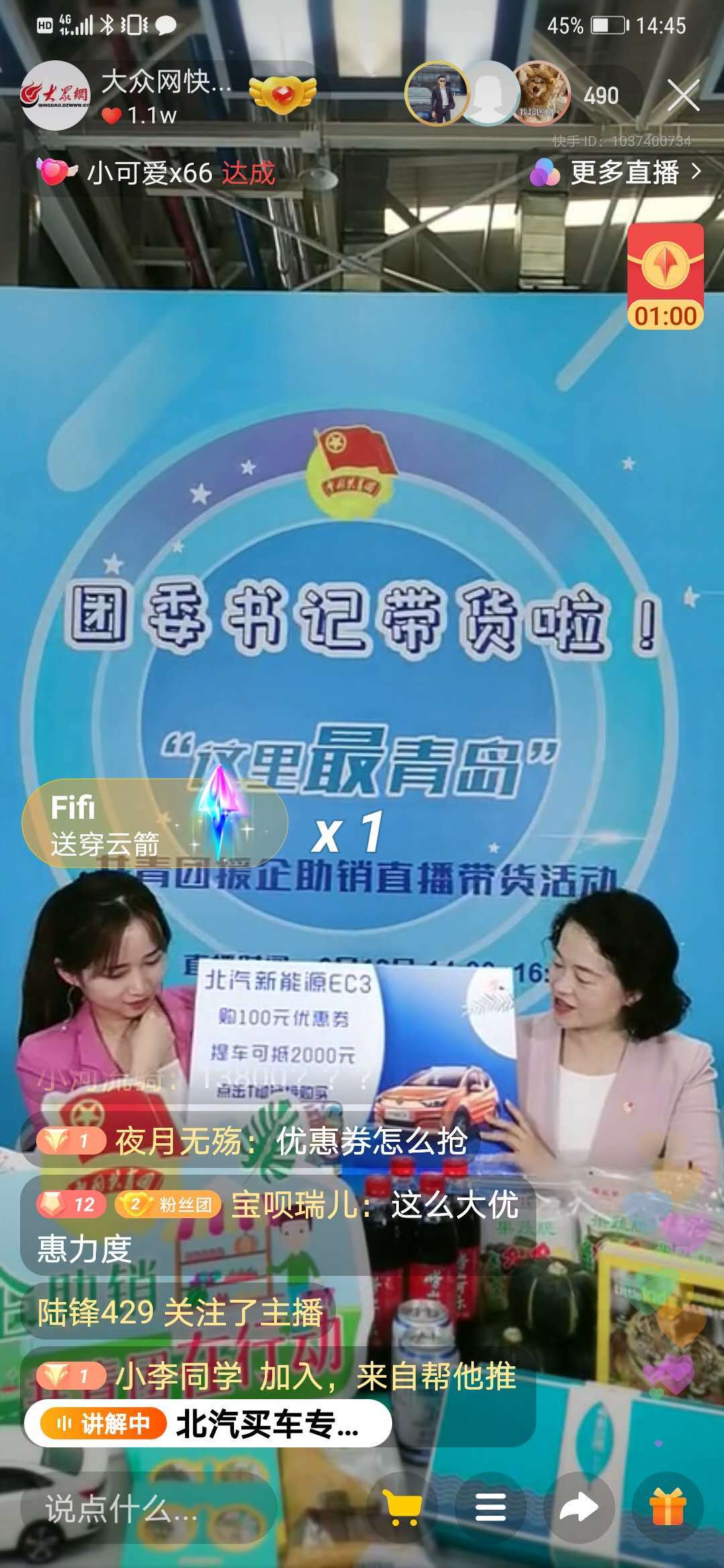Open the 490 viewers list
The height and width of the screenshot is (1568, 724).
[601, 96]
